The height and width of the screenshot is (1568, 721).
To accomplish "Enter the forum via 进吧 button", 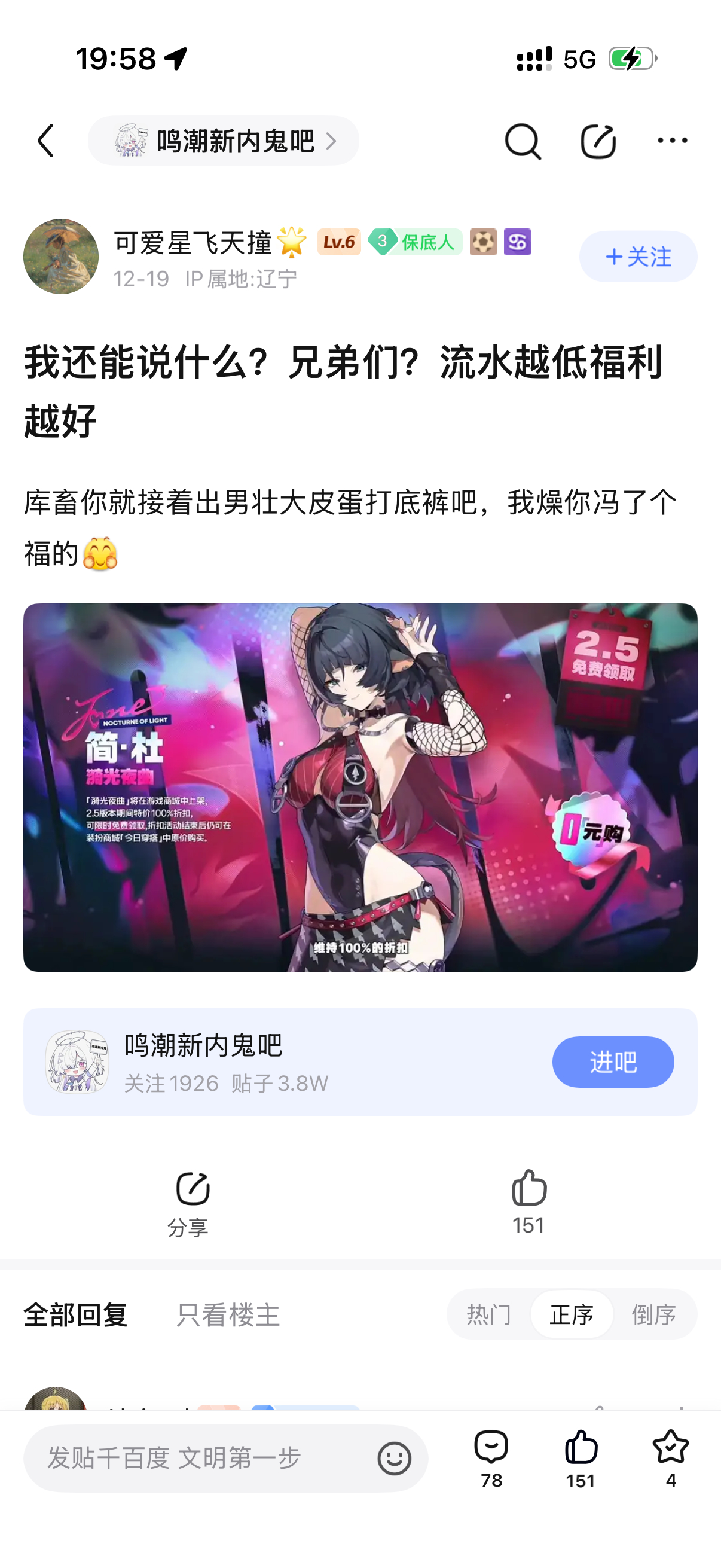I will pyautogui.click(x=613, y=1062).
